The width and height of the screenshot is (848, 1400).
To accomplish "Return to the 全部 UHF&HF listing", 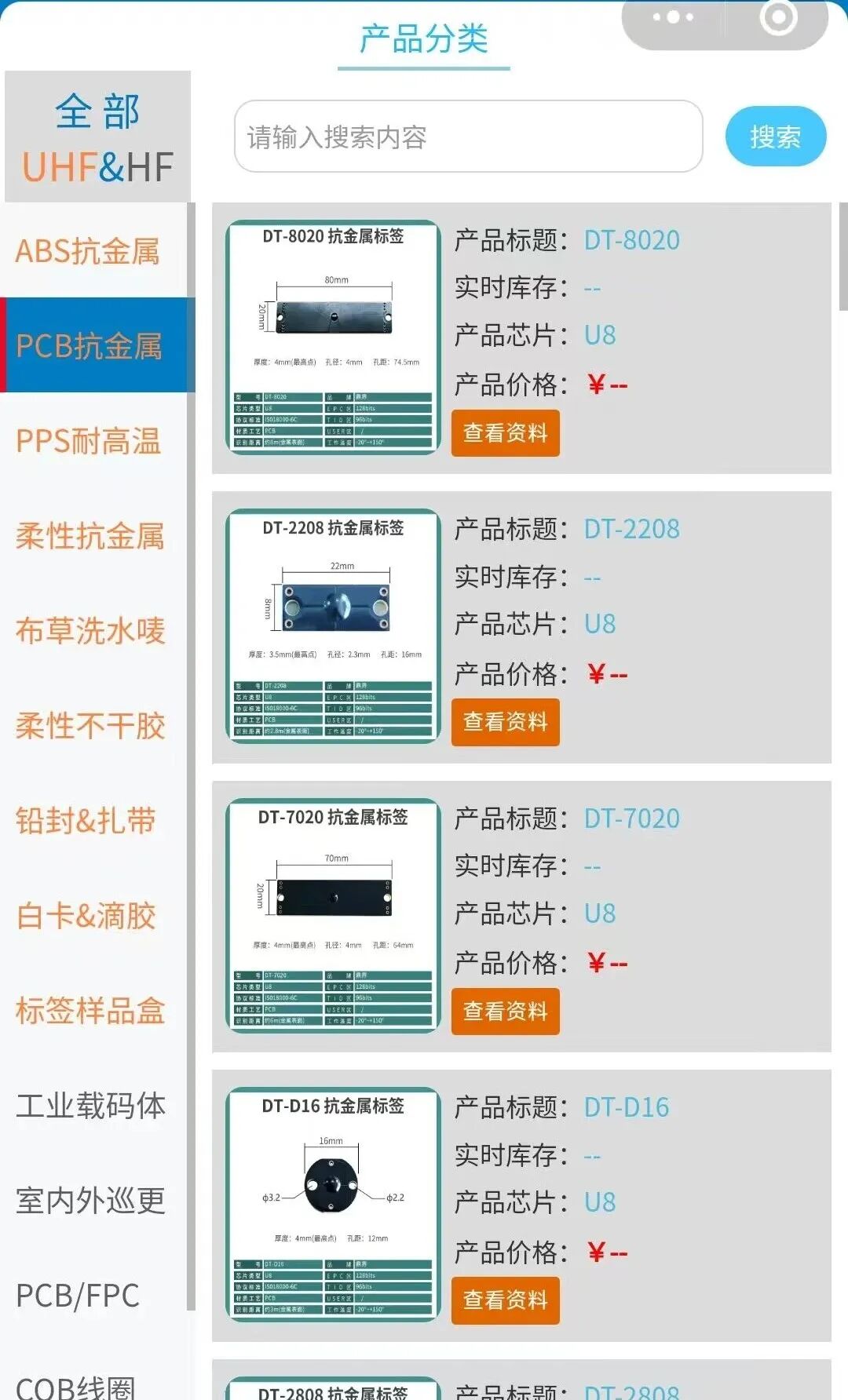I will [x=97, y=137].
